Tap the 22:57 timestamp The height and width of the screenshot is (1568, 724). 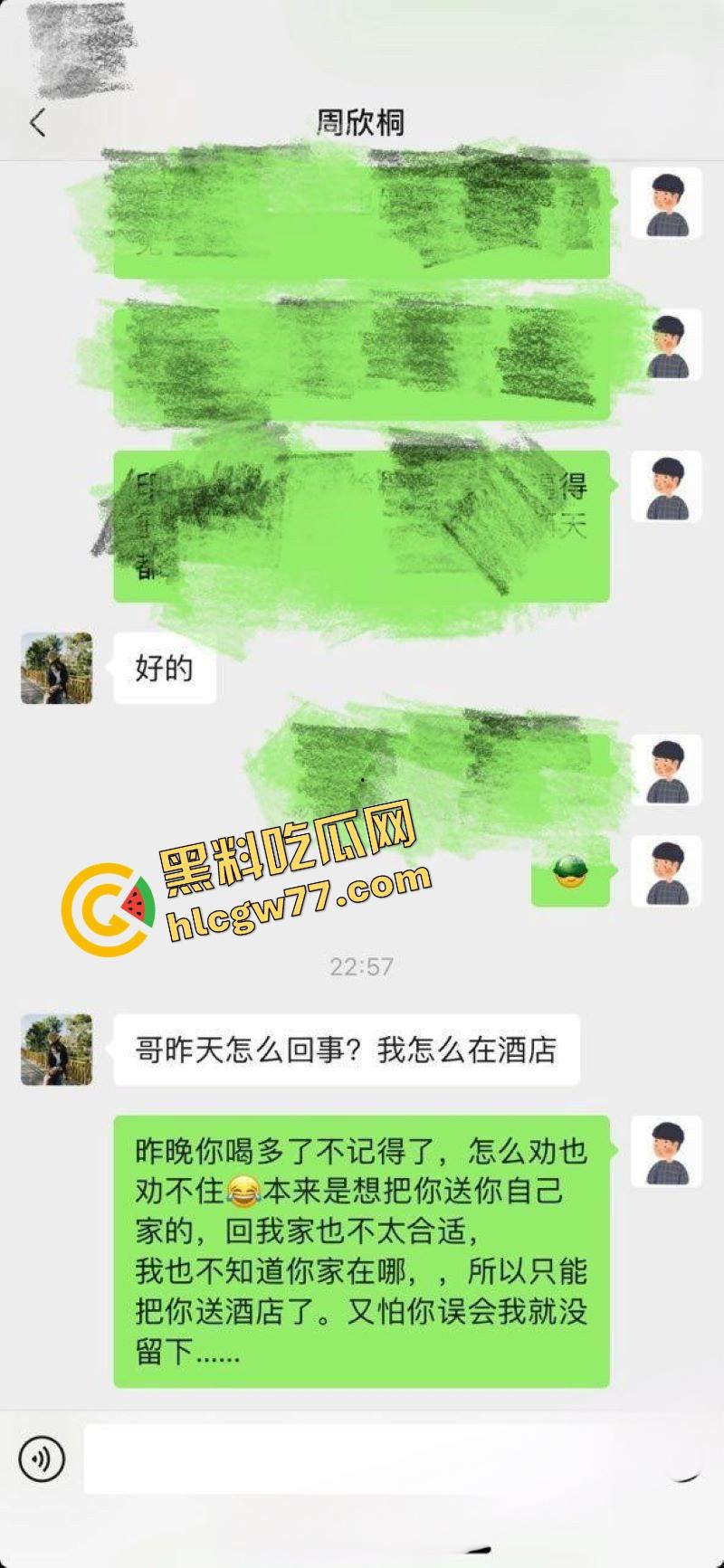point(361,965)
